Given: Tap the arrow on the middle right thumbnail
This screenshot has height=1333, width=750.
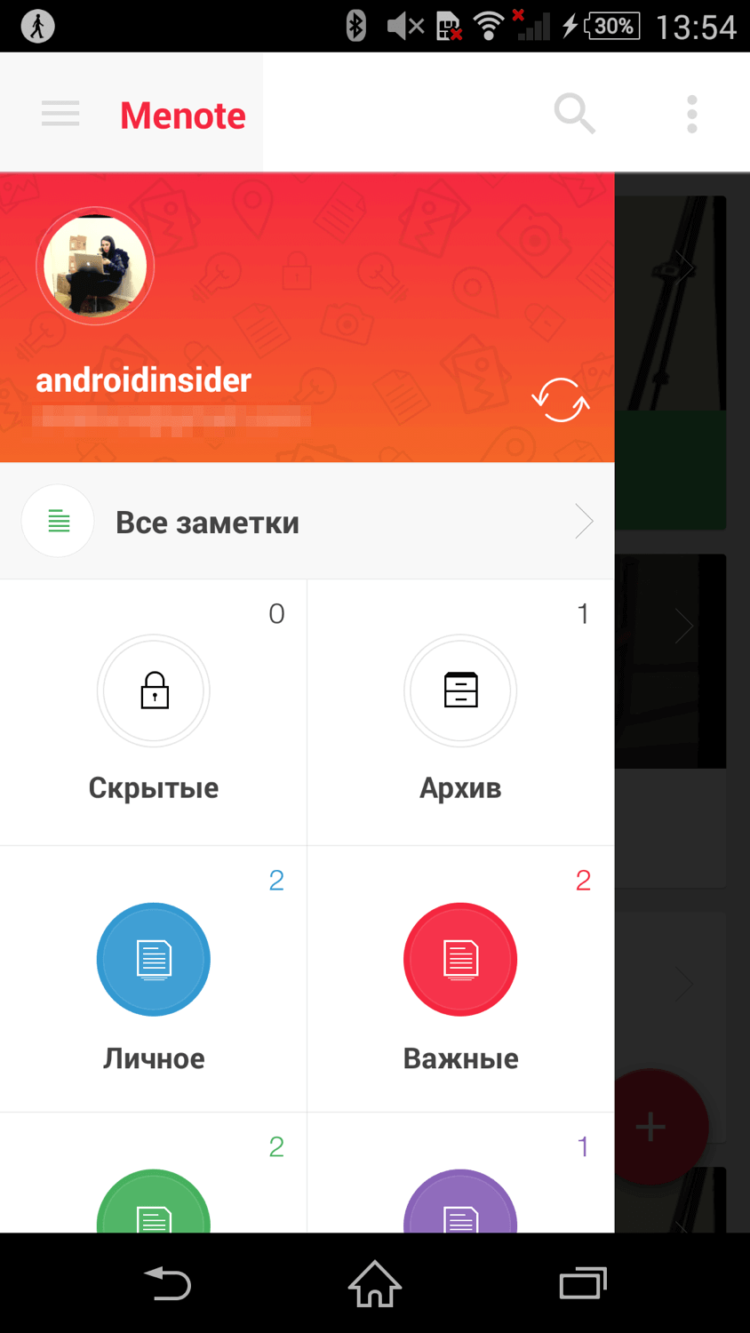Looking at the screenshot, I should pos(685,626).
